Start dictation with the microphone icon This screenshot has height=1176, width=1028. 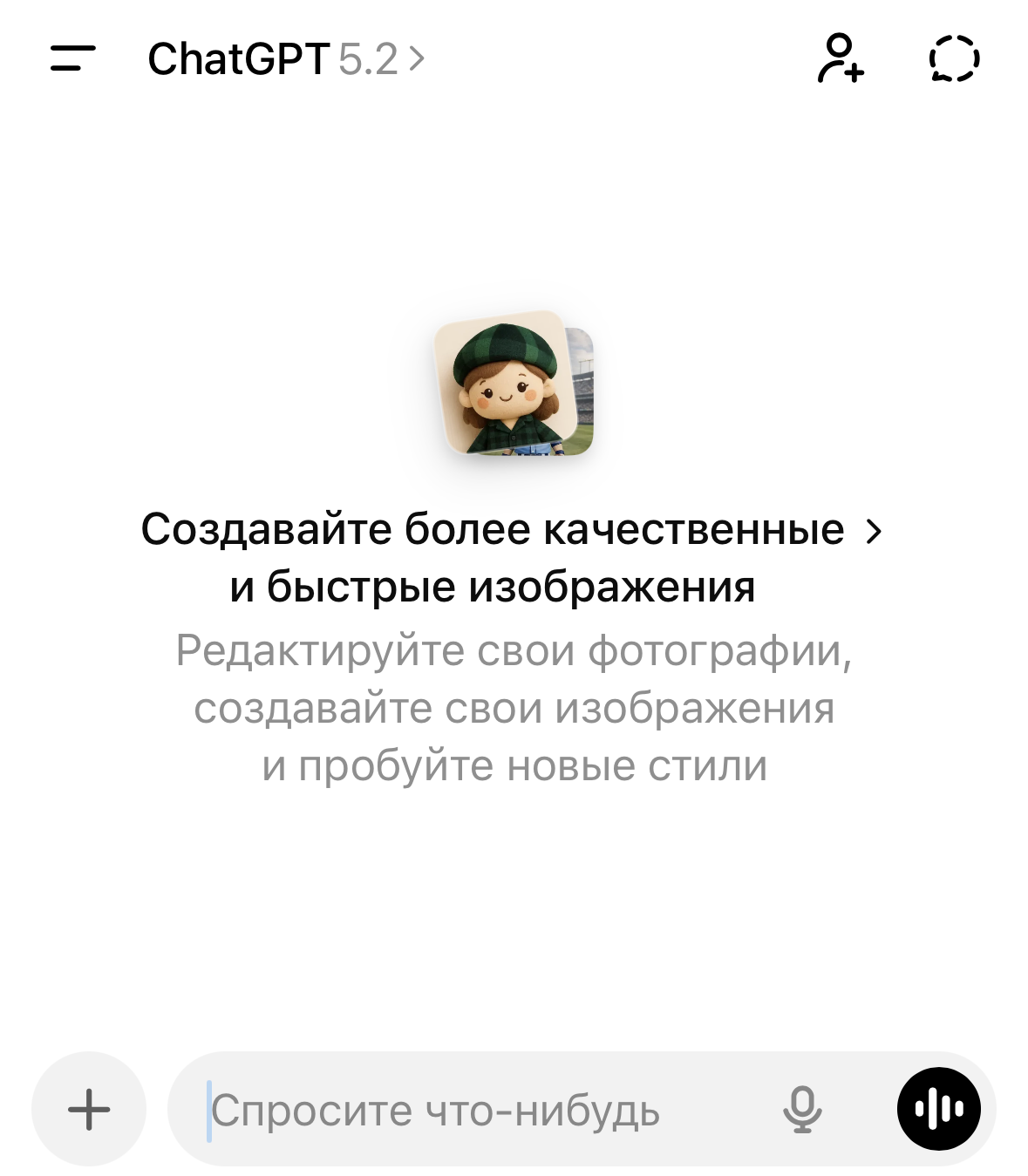801,1110
